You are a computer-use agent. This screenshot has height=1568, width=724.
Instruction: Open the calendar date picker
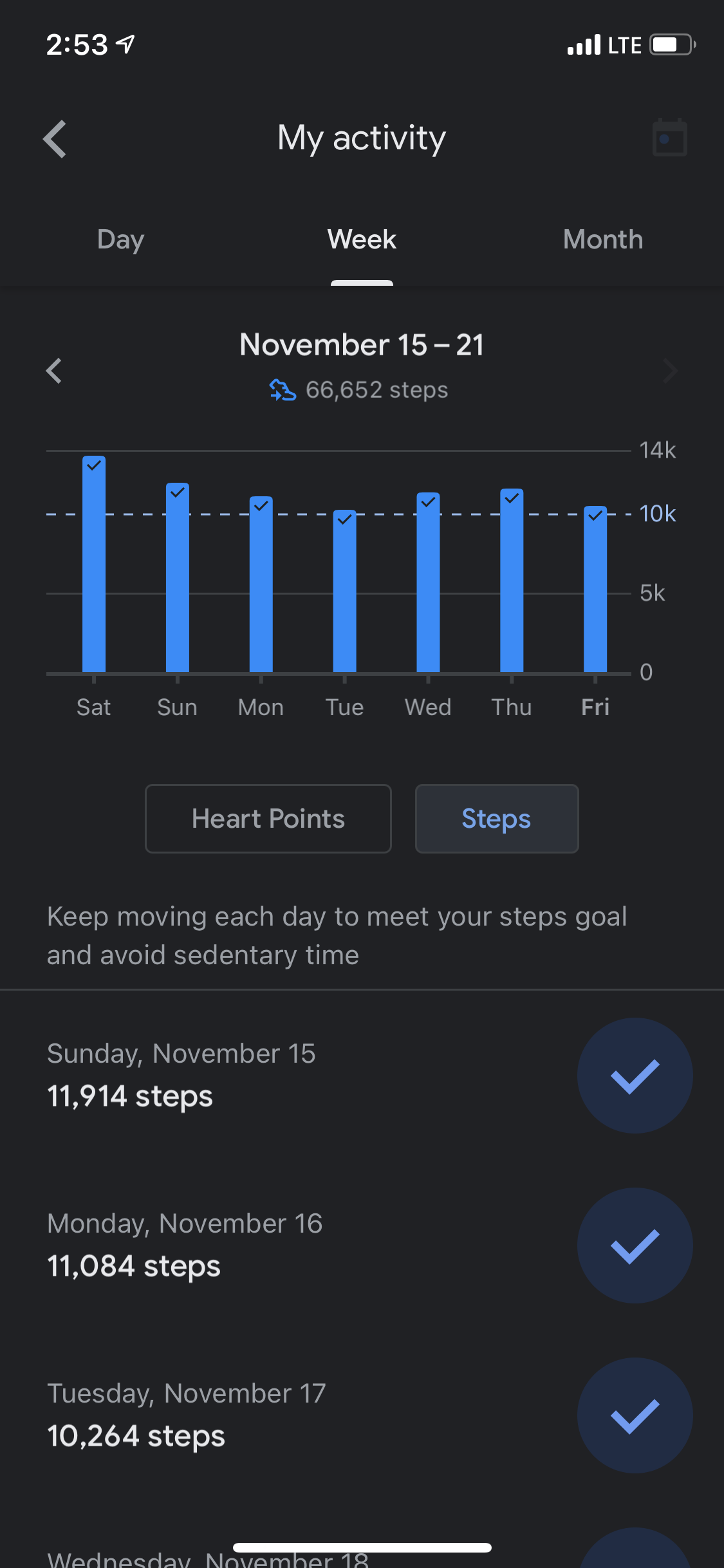point(669,138)
